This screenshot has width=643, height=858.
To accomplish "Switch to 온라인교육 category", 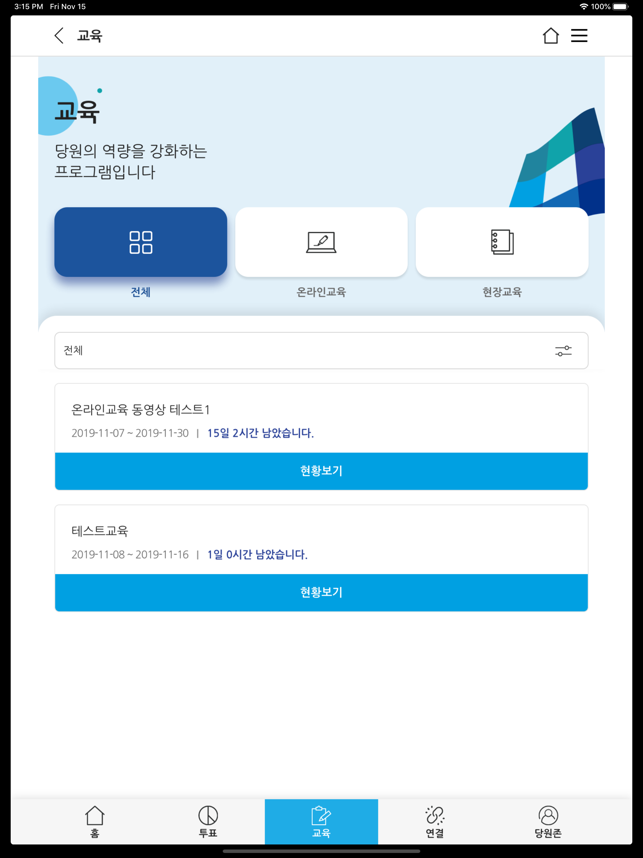I will [321, 242].
